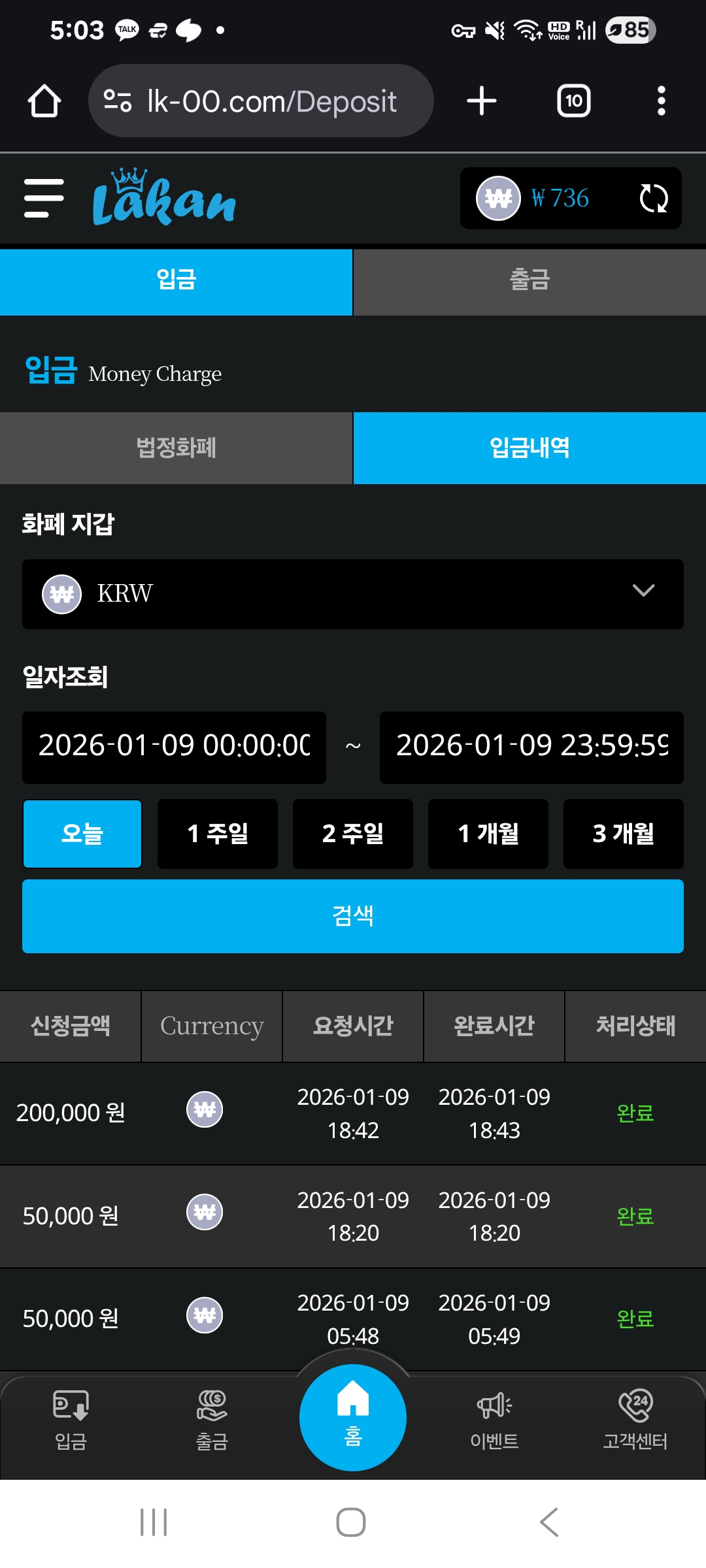The width and height of the screenshot is (706, 1568).
Task: Select the 3 개월 range
Action: coord(624,834)
